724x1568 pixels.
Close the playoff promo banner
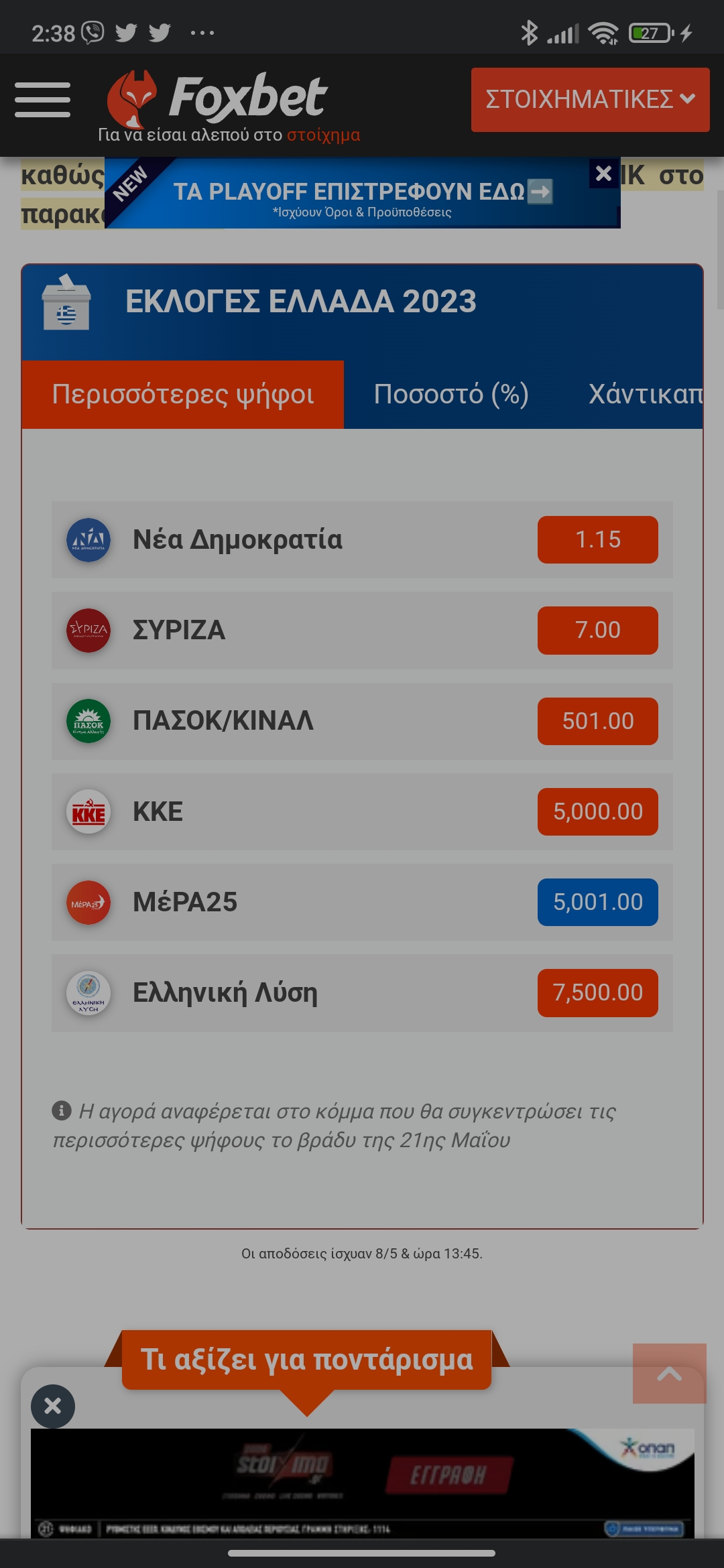[x=603, y=174]
